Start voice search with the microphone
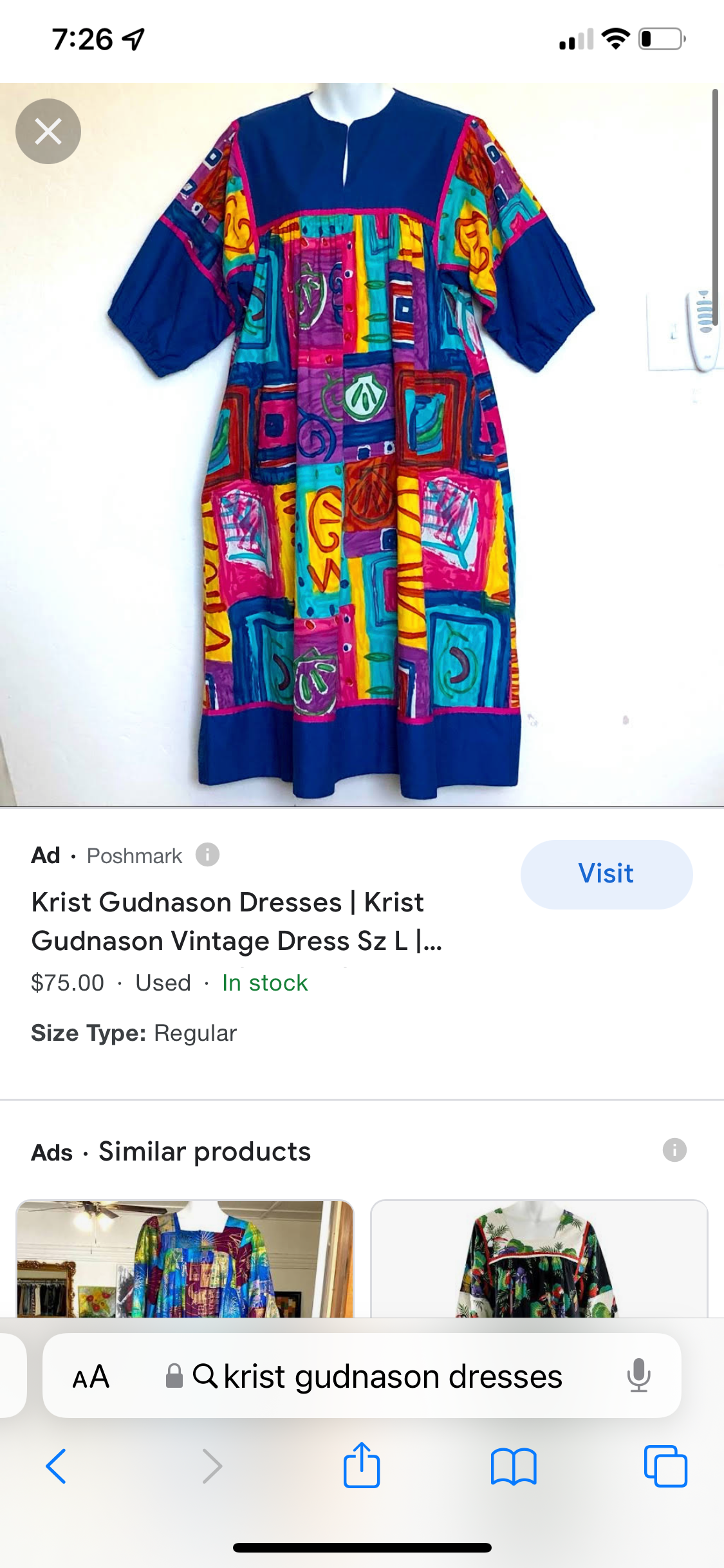 click(x=638, y=1376)
